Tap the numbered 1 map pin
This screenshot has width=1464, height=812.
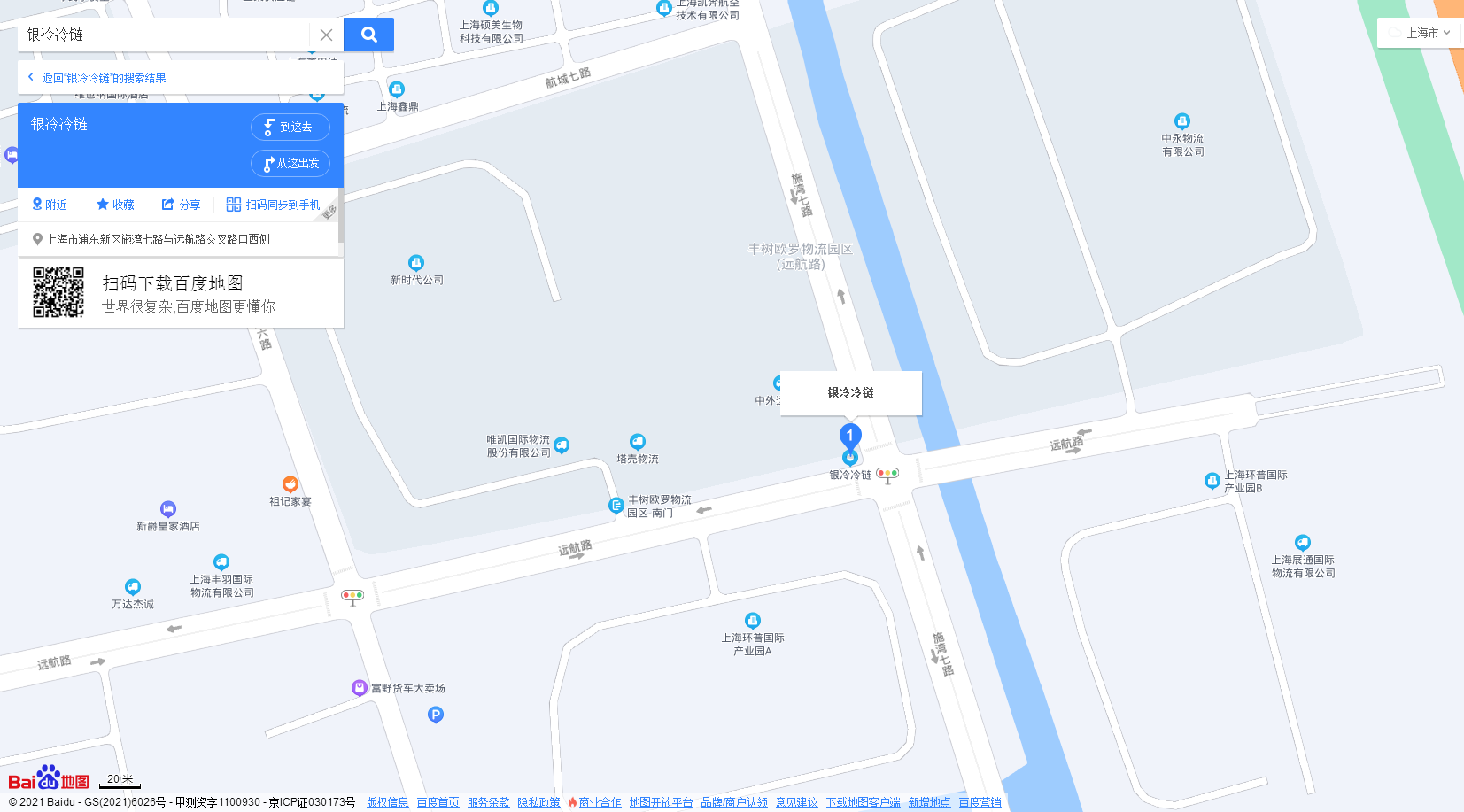point(849,436)
